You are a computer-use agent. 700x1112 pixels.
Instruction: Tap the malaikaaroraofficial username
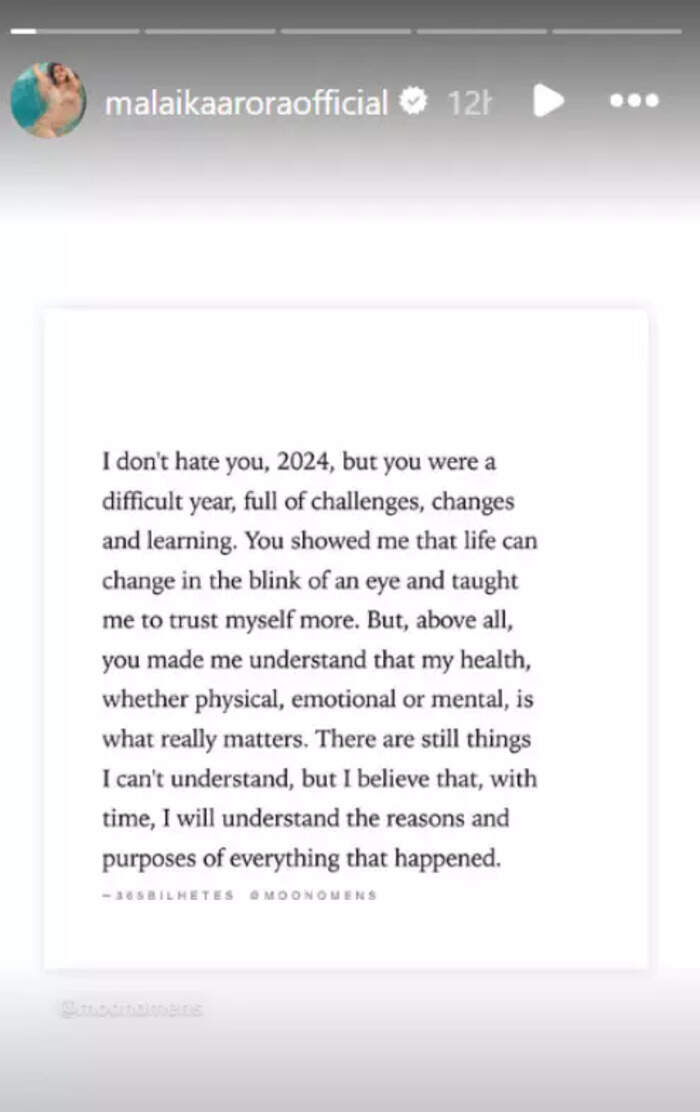246,102
